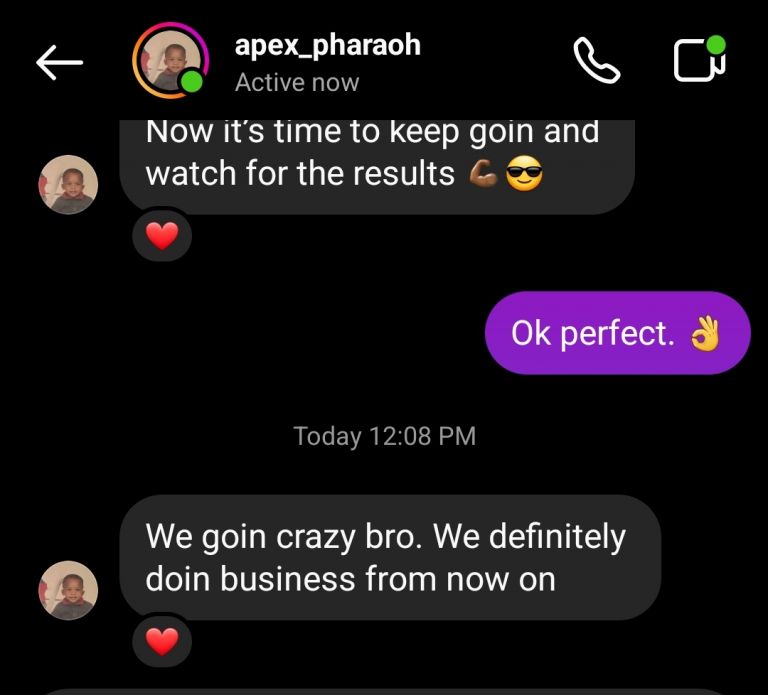This screenshot has height=695, width=768.
Task: Tap the avatar beside "We goin crazy bro"
Action: click(x=68, y=590)
